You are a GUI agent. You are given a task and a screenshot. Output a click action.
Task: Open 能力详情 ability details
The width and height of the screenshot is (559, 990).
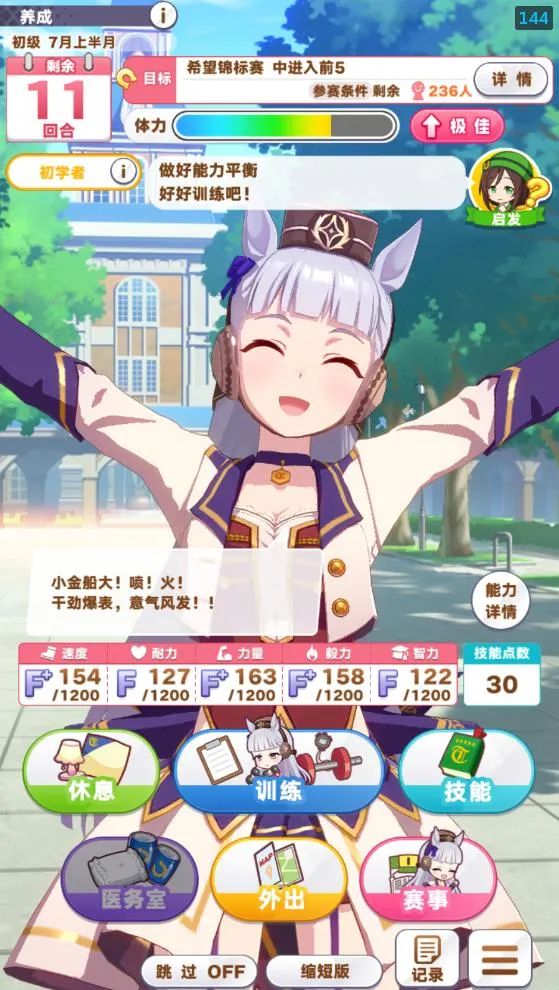coord(501,601)
